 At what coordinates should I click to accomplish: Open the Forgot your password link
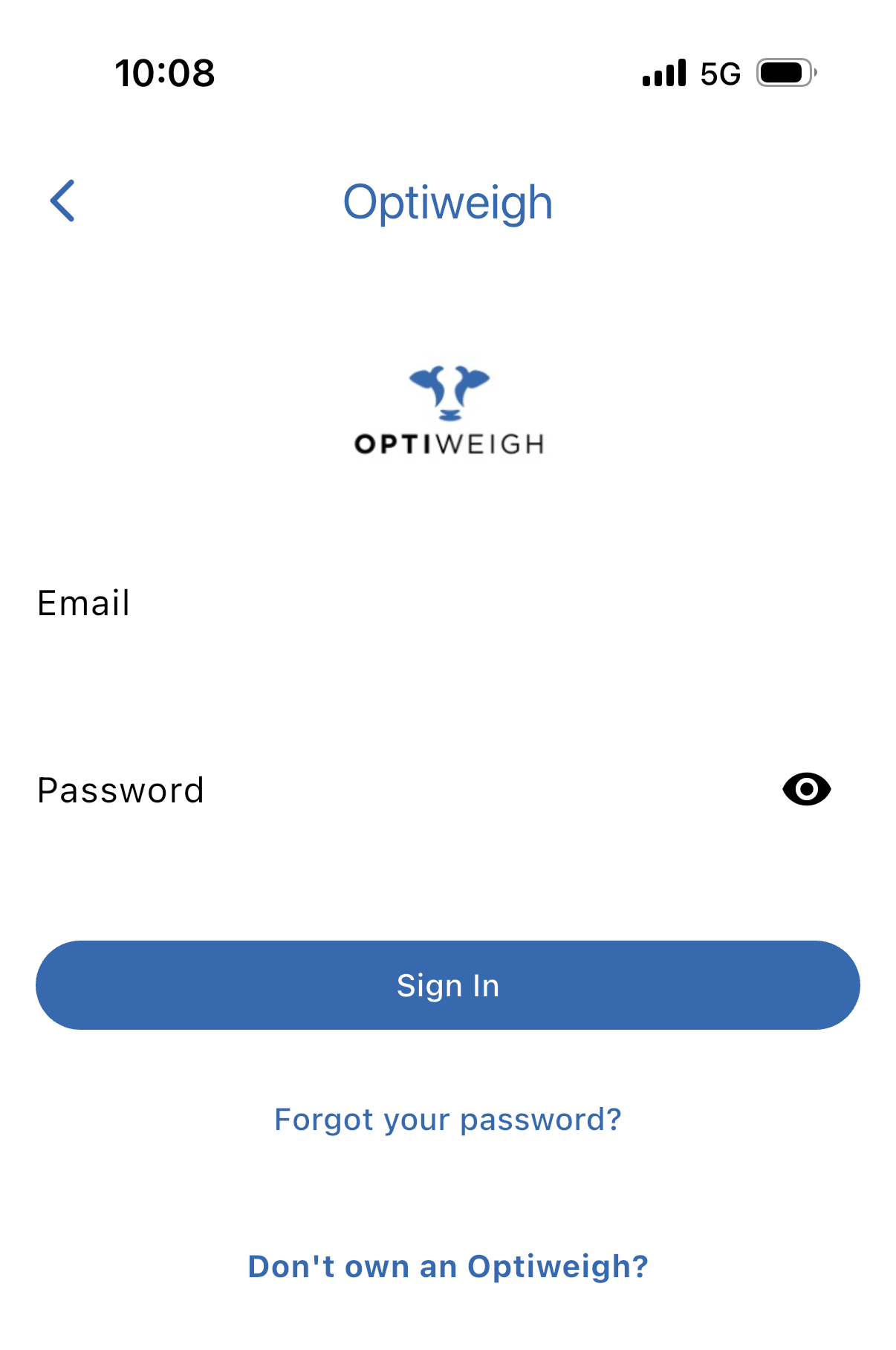(x=447, y=1120)
